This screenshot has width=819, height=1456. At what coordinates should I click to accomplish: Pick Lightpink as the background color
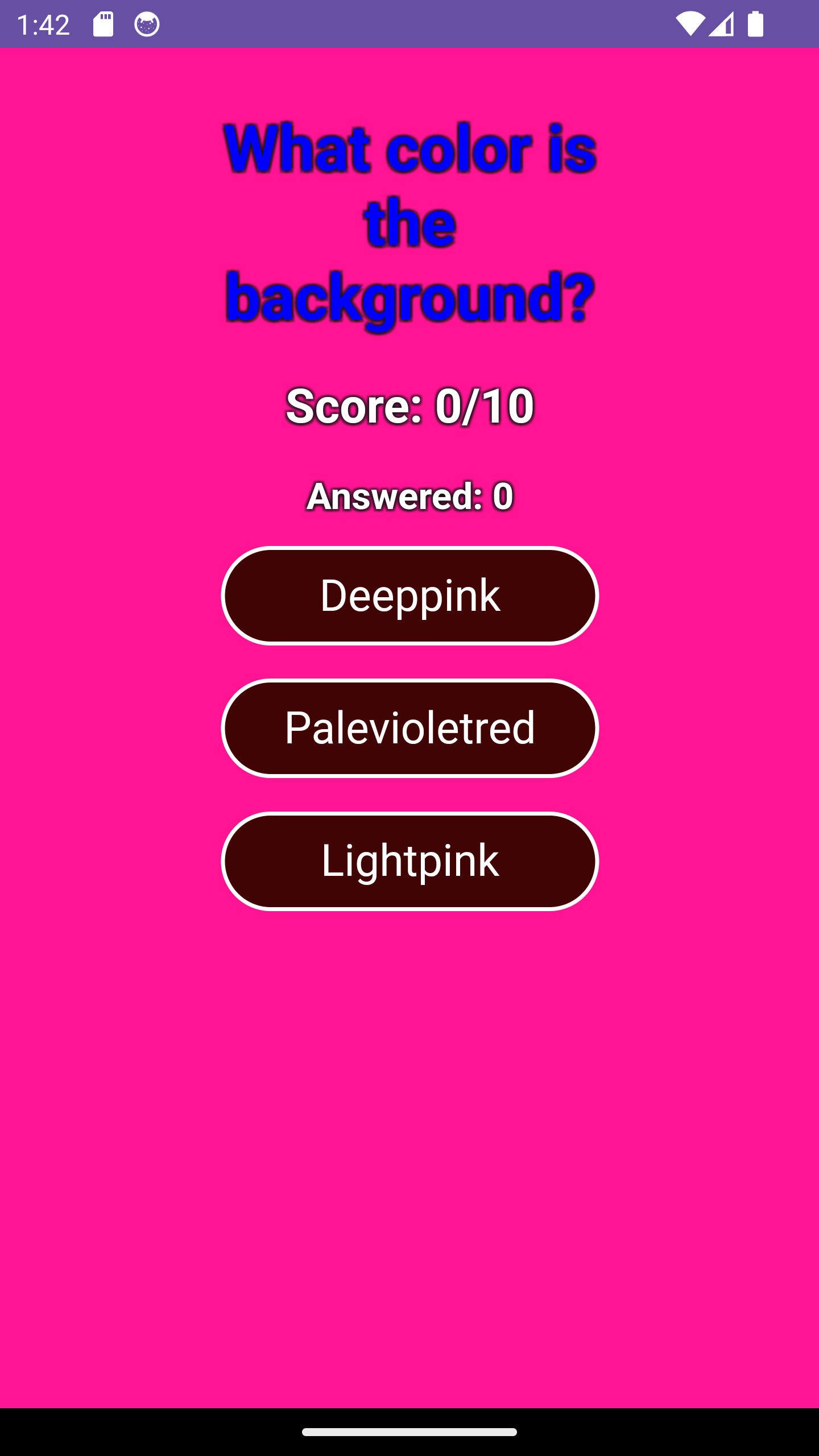pyautogui.click(x=409, y=861)
